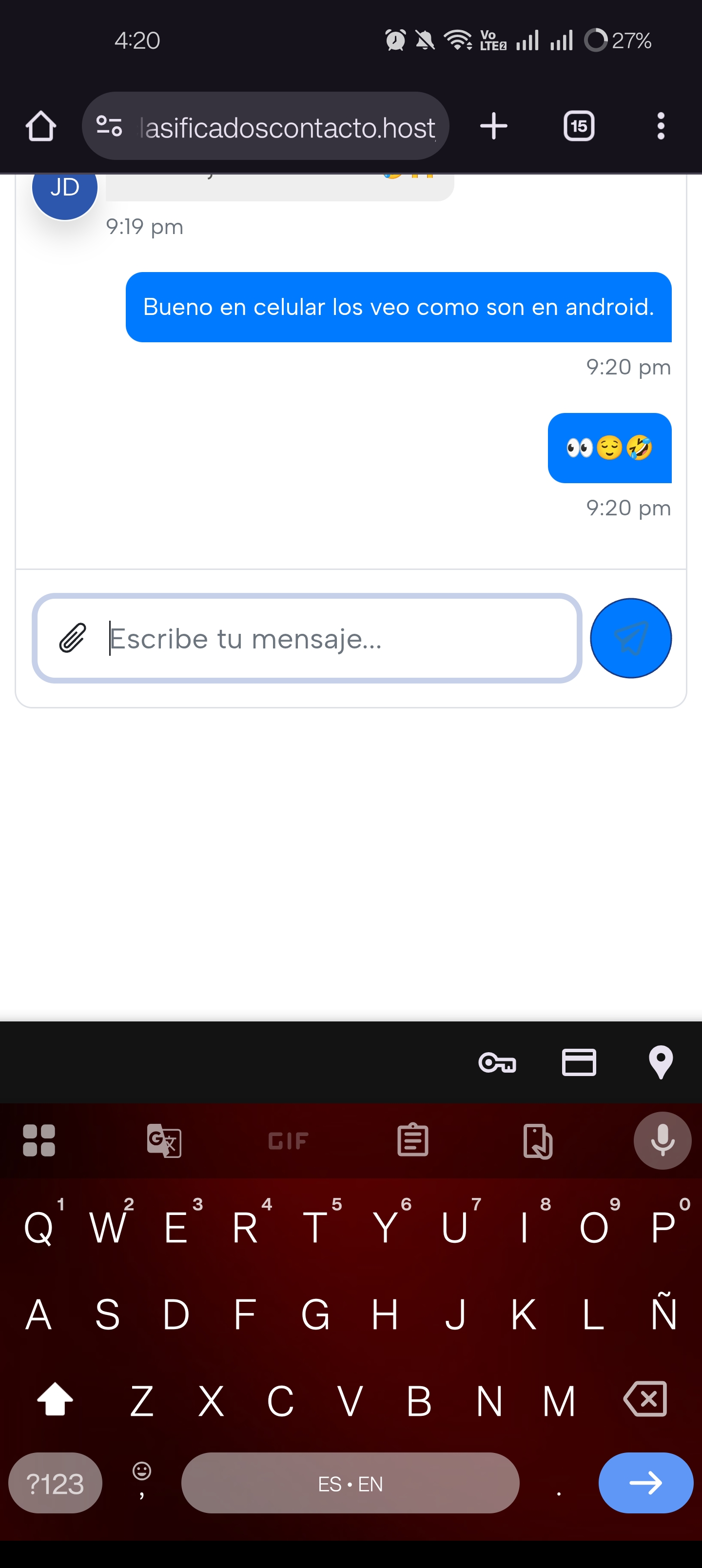Tap the paperclip attach icon

(73, 638)
